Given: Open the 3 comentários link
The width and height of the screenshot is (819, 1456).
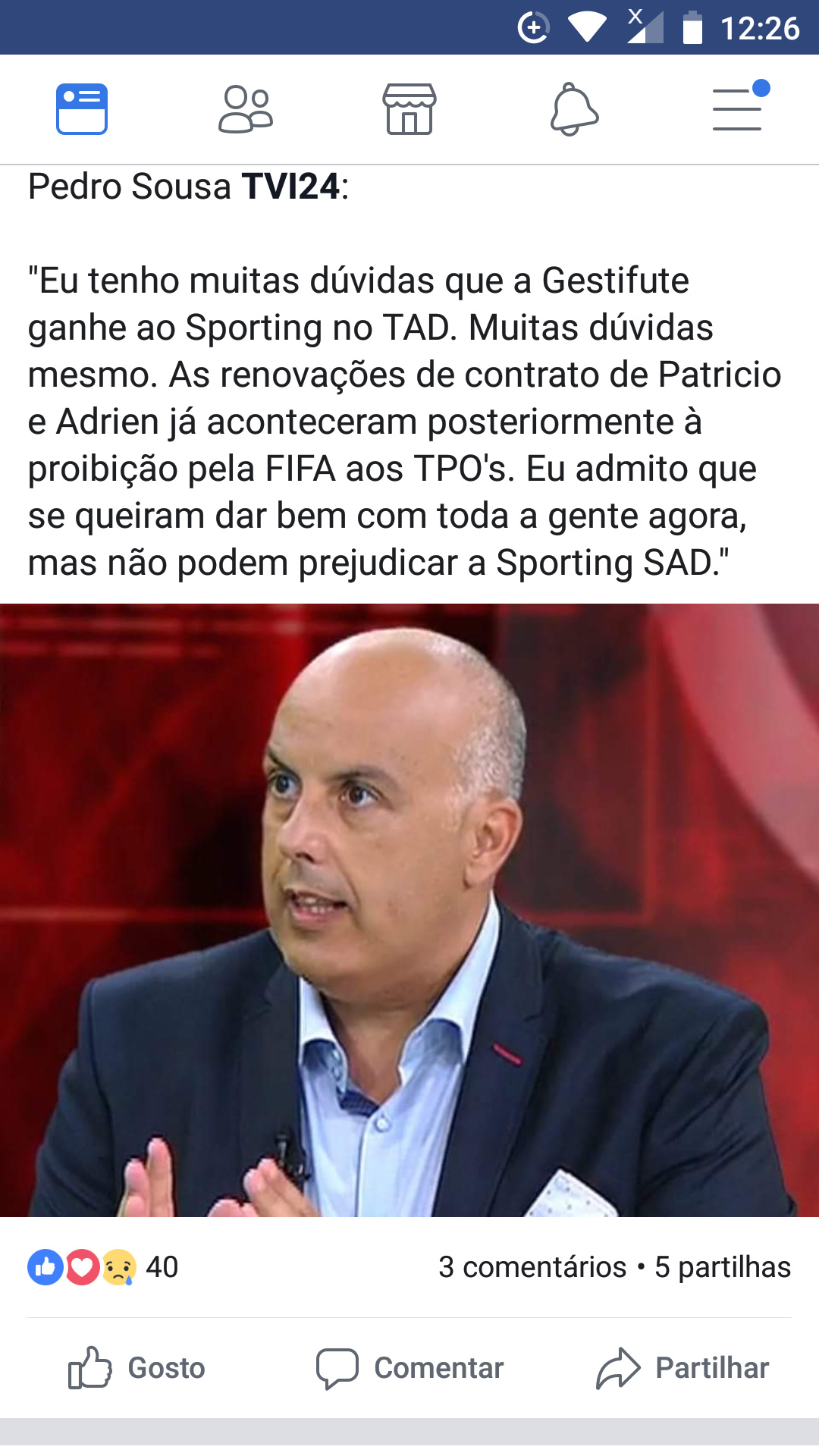Looking at the screenshot, I should click(532, 1267).
